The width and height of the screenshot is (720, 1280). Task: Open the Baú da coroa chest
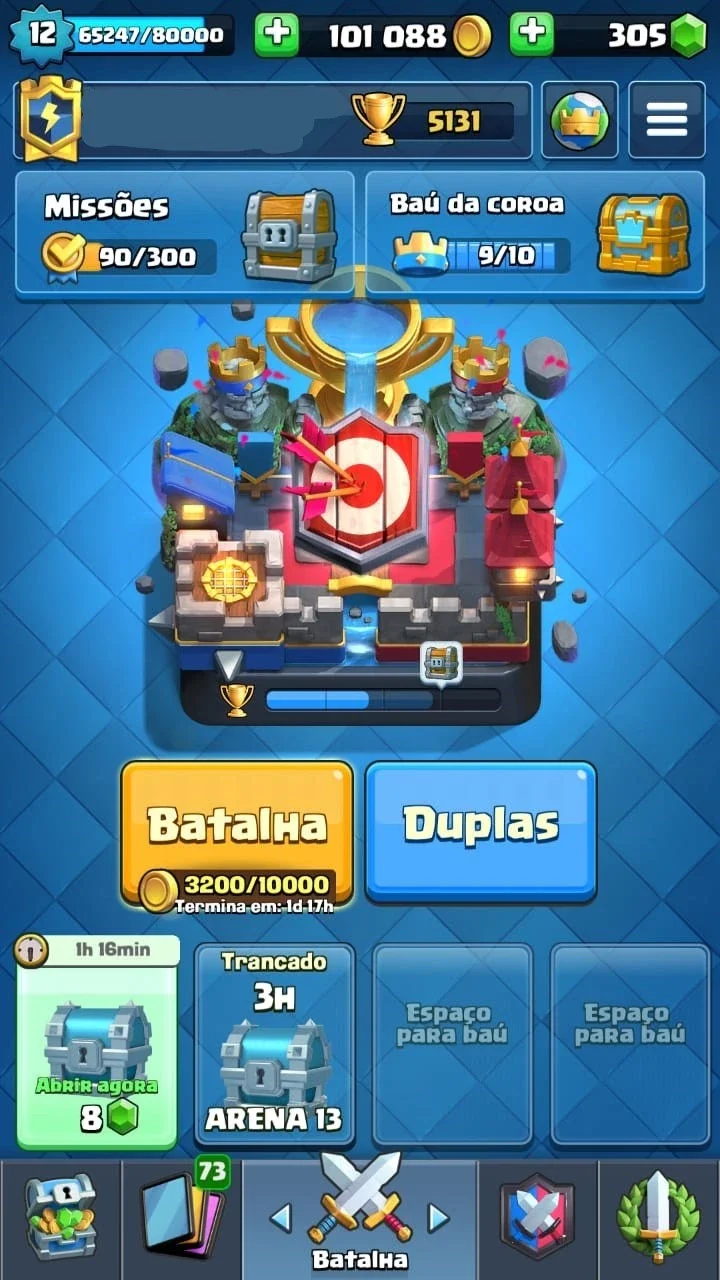[x=535, y=233]
